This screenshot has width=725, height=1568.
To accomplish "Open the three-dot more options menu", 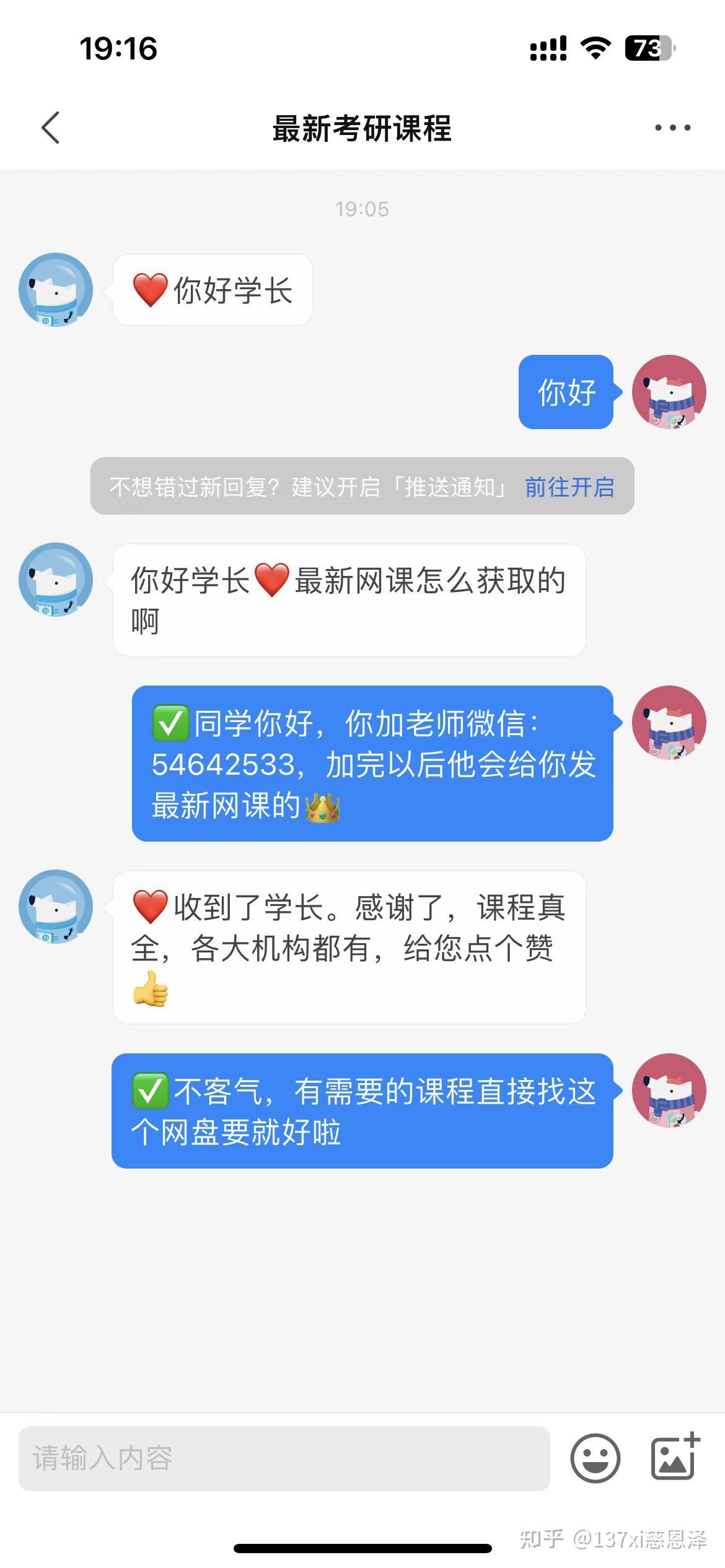I will pos(672,128).
